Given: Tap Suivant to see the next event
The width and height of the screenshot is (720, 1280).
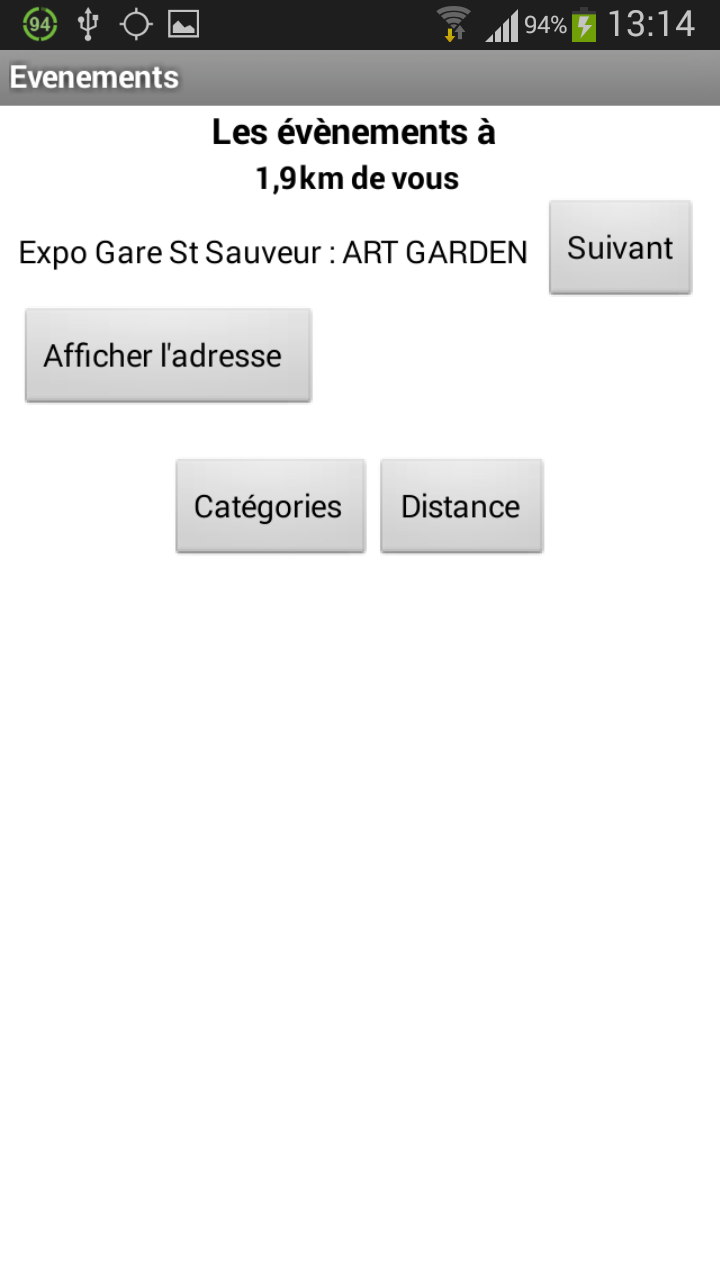Looking at the screenshot, I should click(x=620, y=247).
